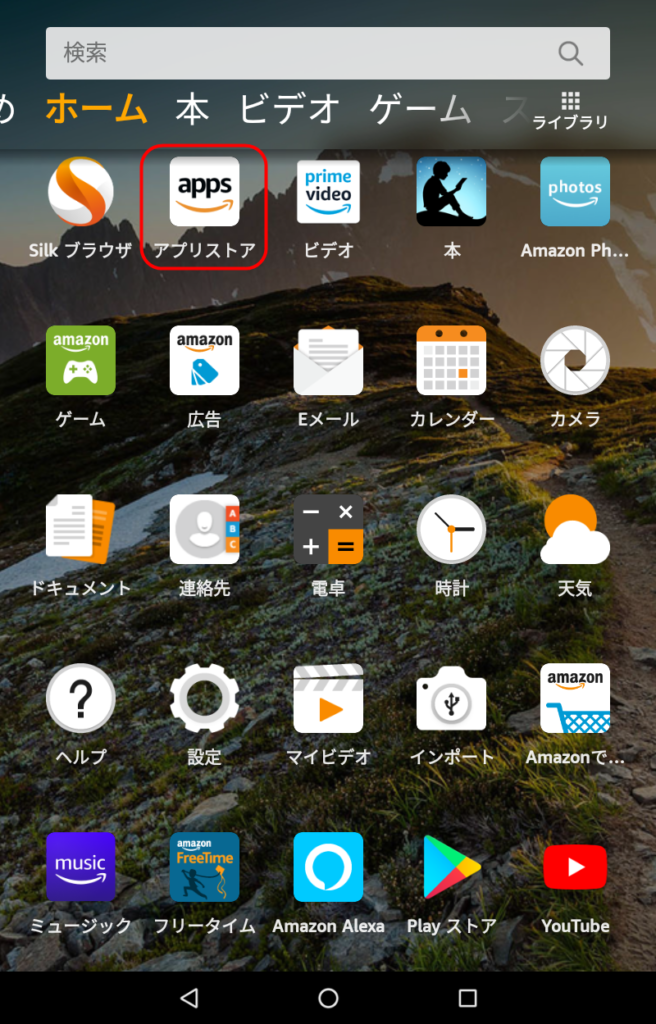Open the アプリストア app

[x=204, y=192]
